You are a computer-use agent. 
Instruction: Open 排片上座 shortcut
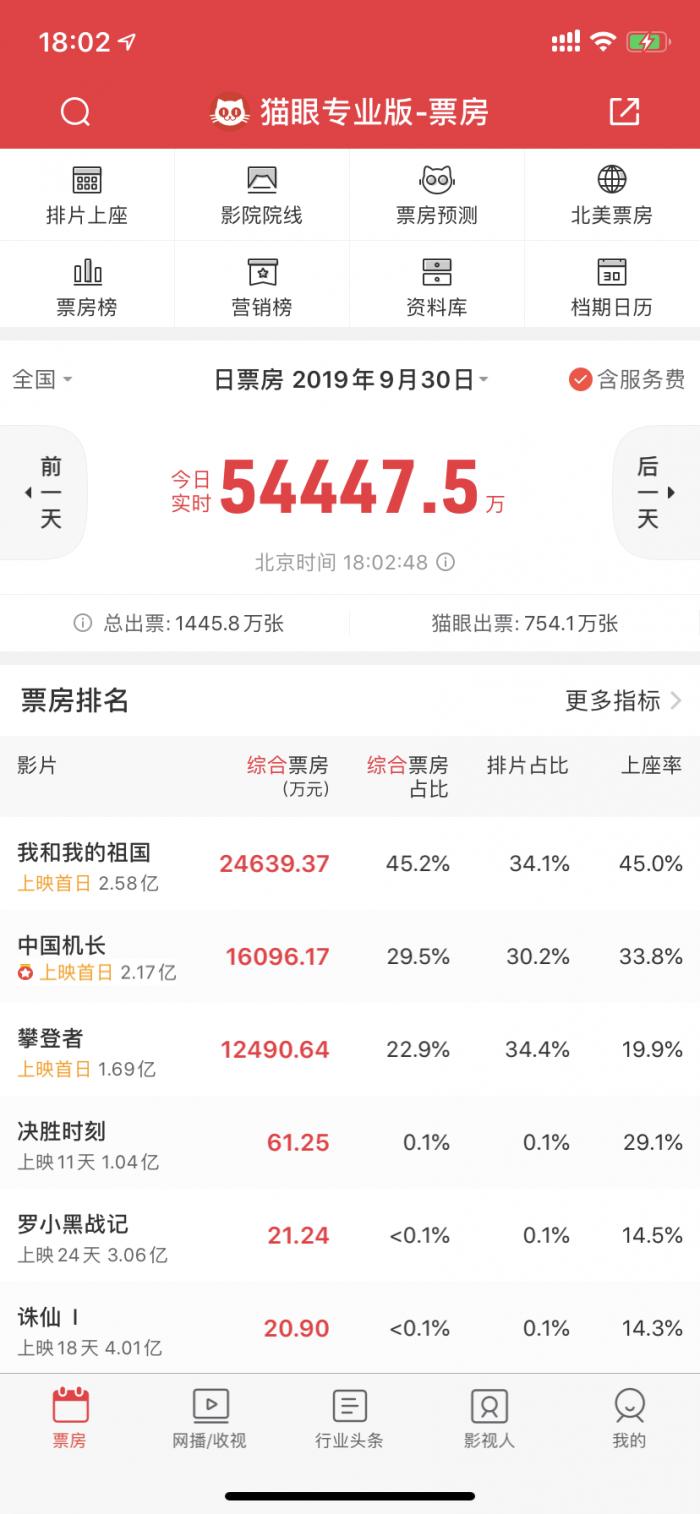(87, 195)
